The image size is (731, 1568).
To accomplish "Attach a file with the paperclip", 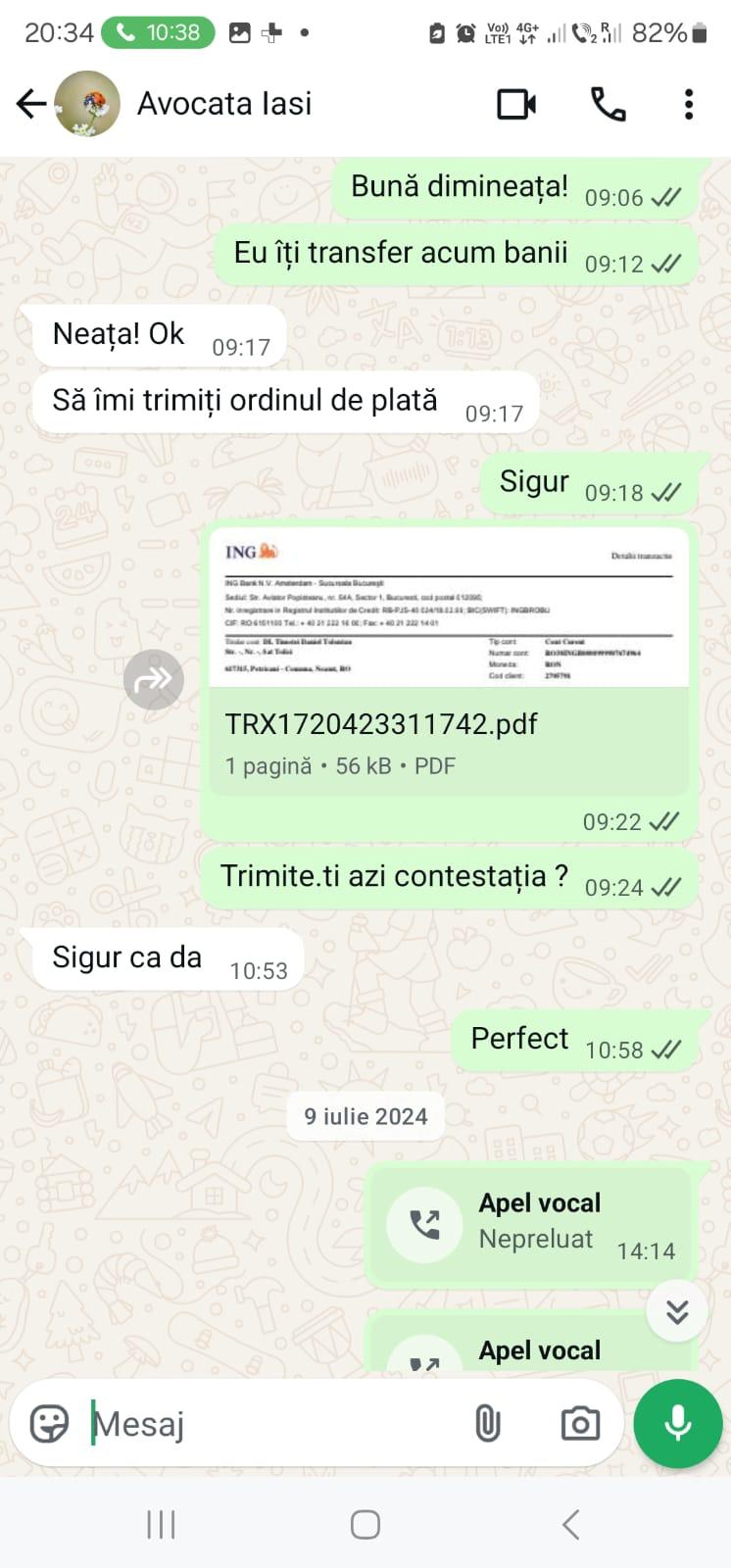I will (487, 1423).
